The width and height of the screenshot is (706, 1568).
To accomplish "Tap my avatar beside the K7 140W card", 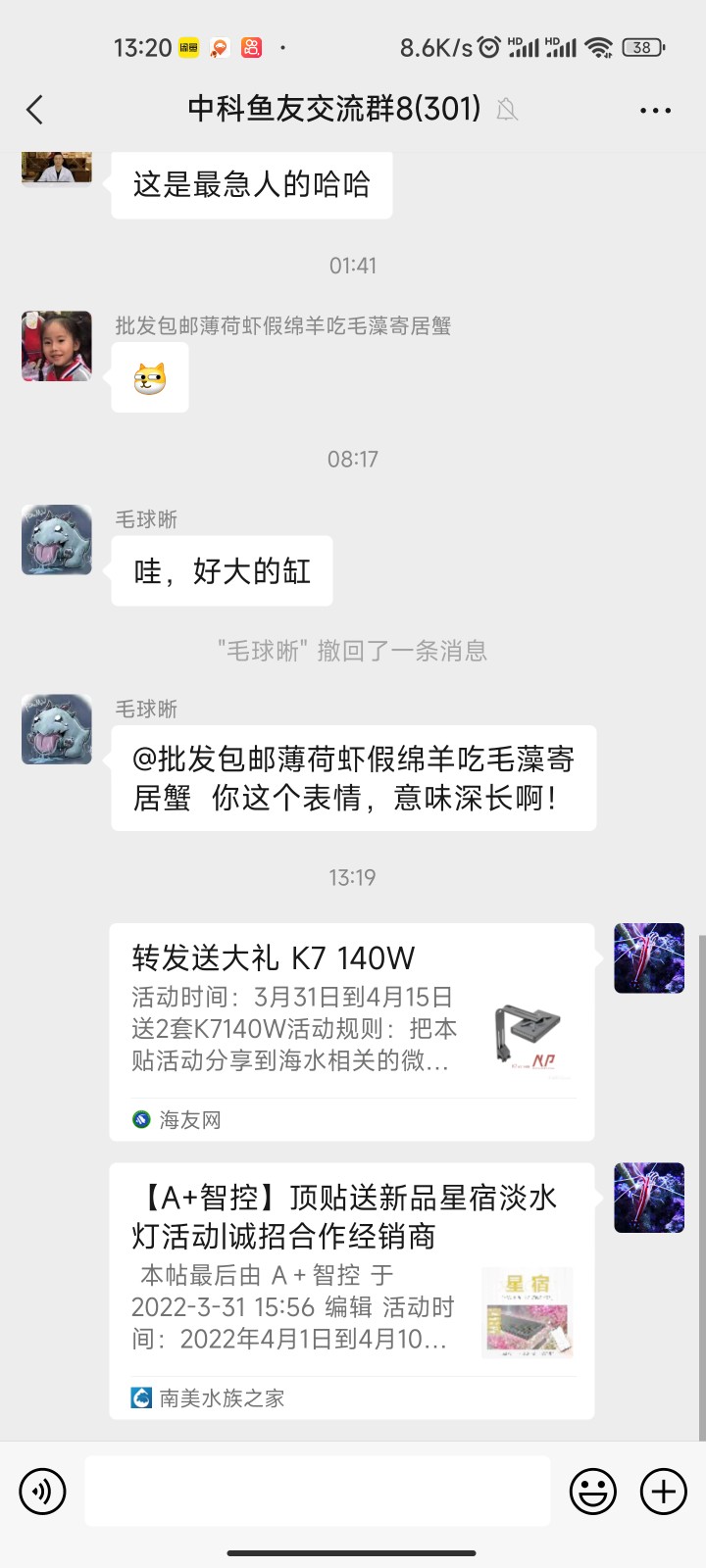I will pyautogui.click(x=649, y=957).
